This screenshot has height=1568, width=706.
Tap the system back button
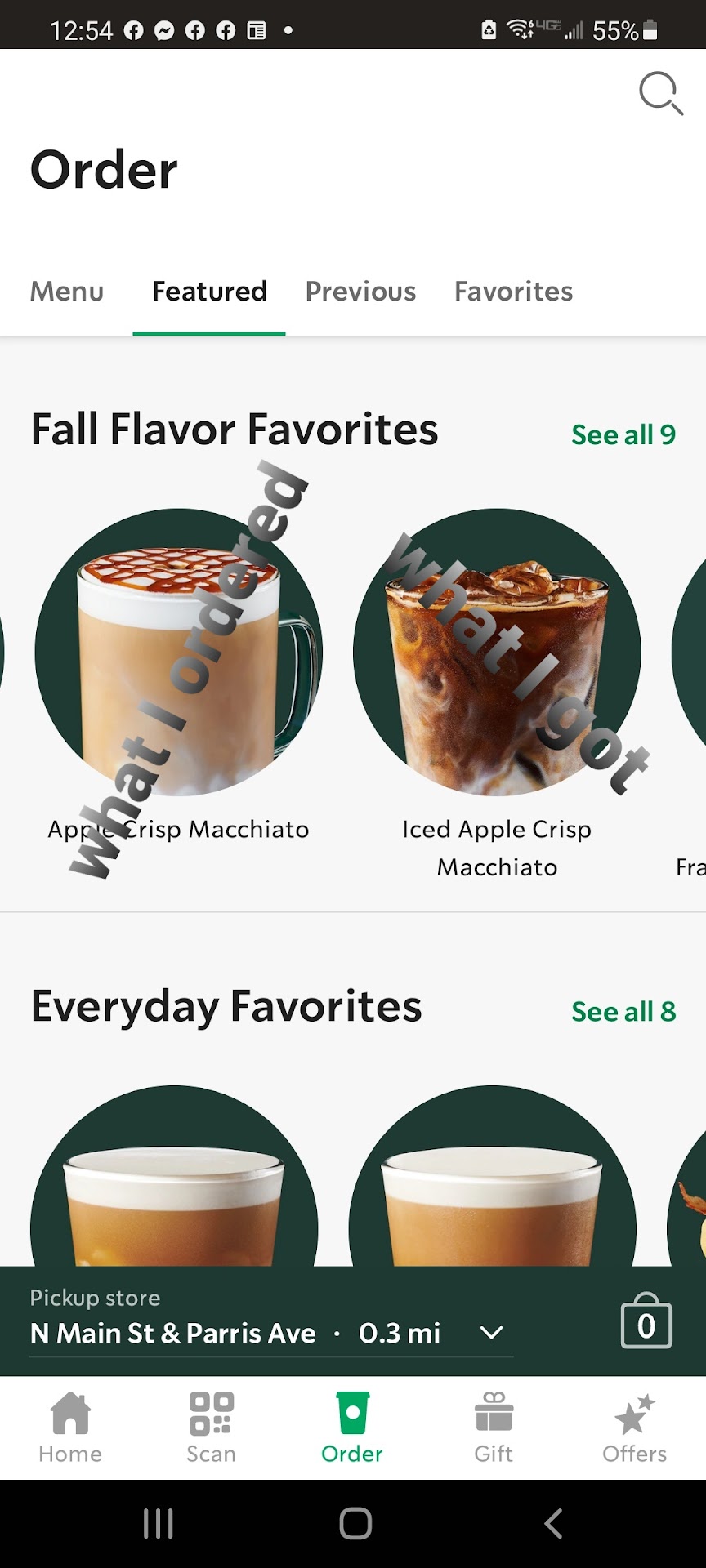click(x=553, y=1523)
